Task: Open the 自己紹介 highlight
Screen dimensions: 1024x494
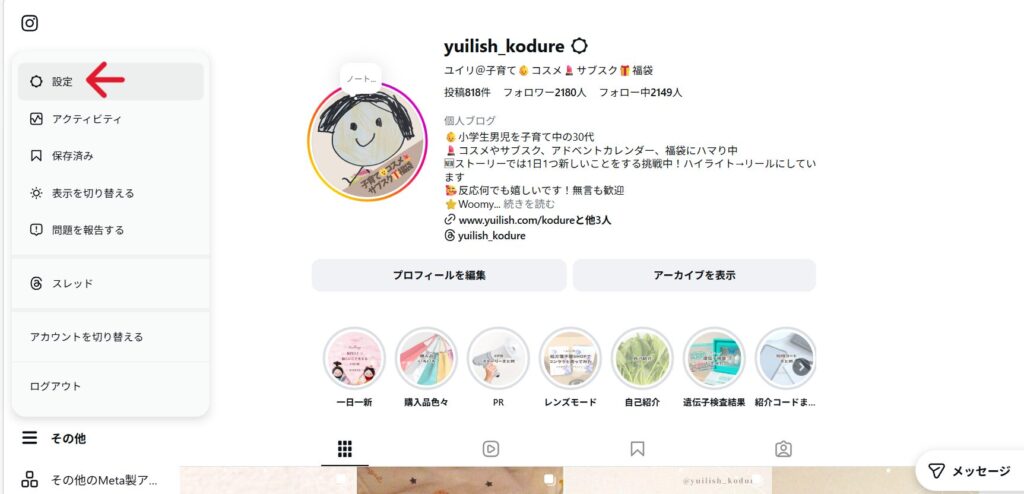Action: [x=642, y=358]
